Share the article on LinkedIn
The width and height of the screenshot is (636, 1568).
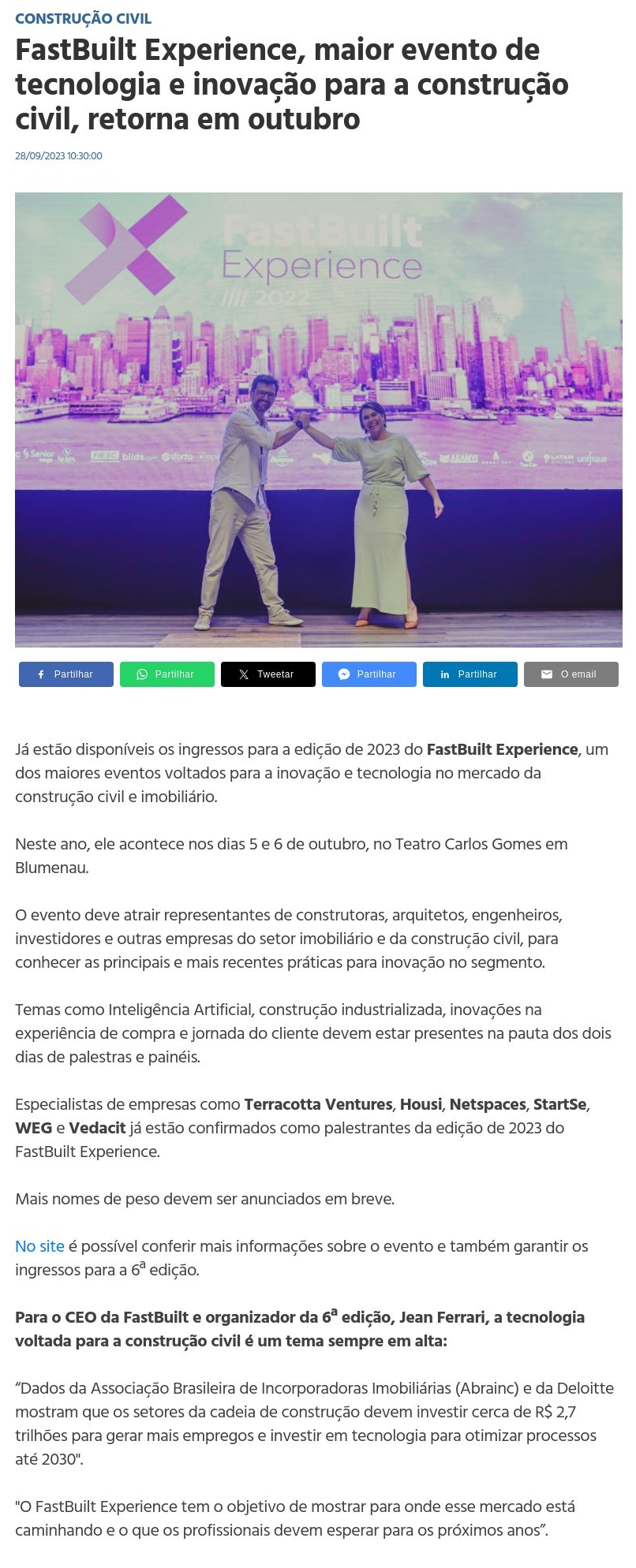[x=470, y=674]
